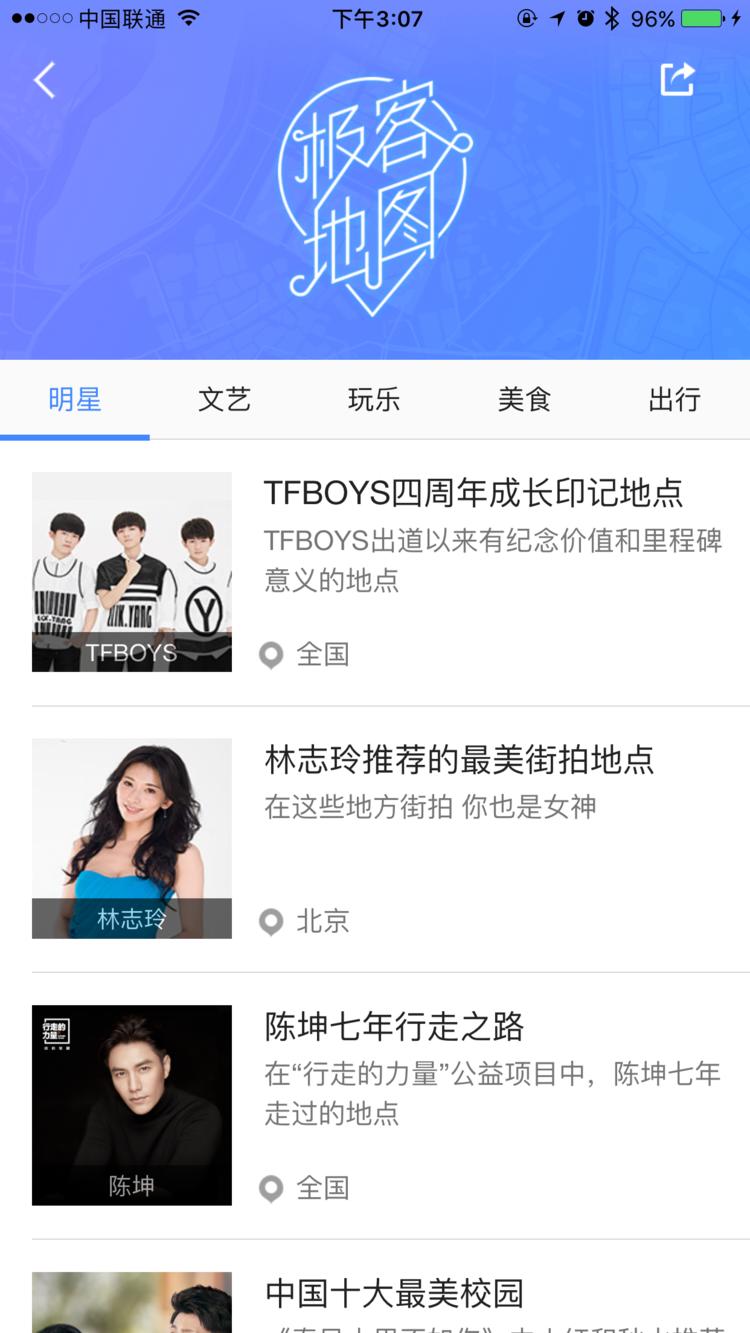Share this page via the share icon
The image size is (750, 1333).
tap(677, 79)
